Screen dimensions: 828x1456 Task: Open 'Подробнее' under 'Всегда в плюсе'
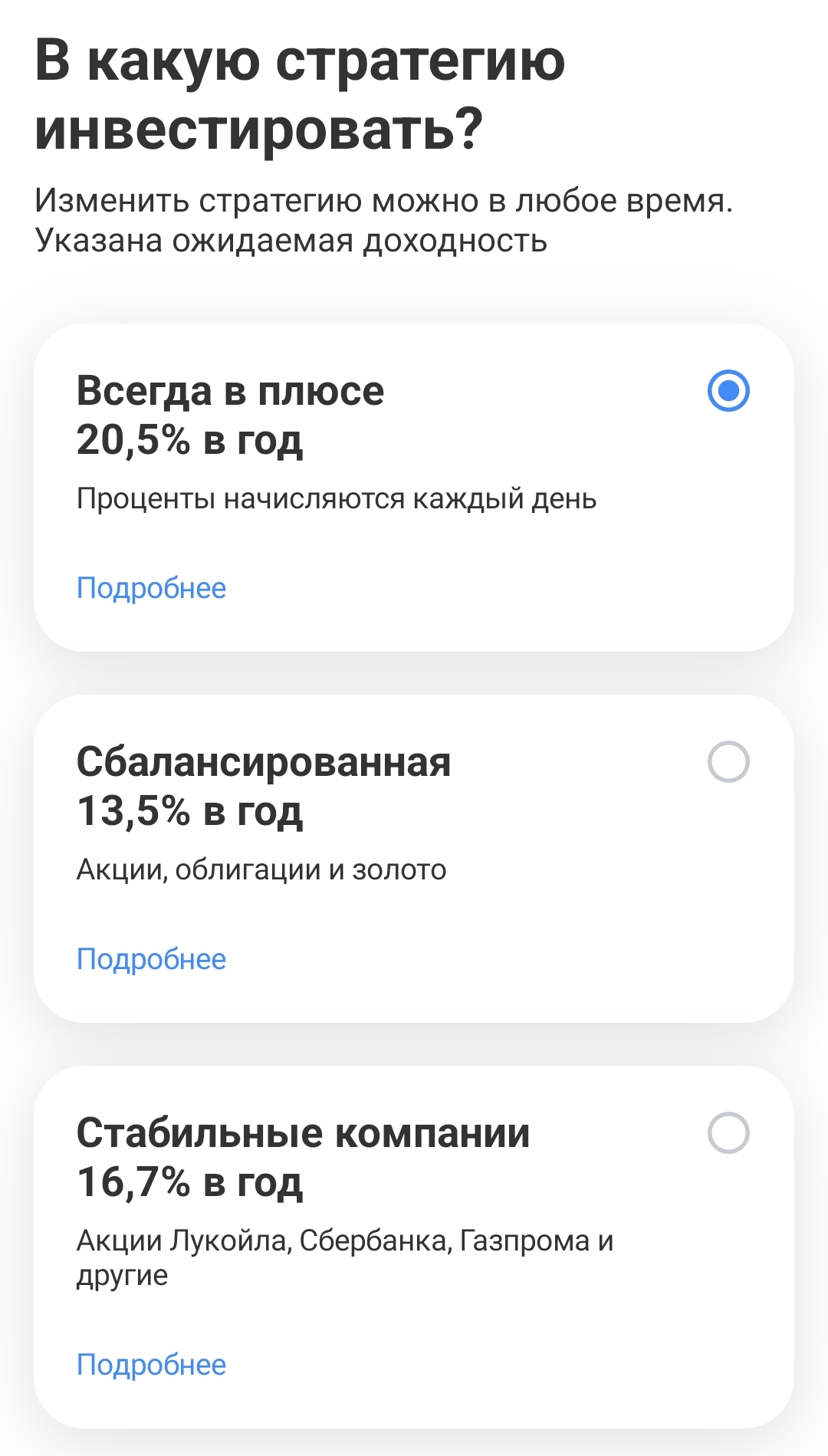pos(151,588)
